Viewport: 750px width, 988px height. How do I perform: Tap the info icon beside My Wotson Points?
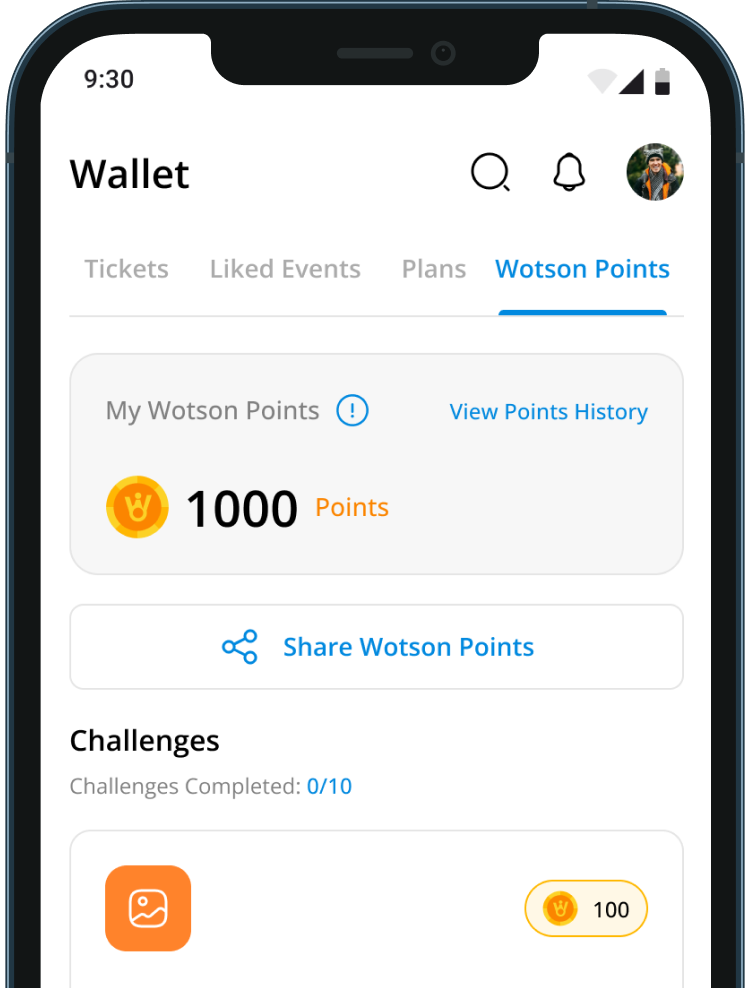[352, 410]
